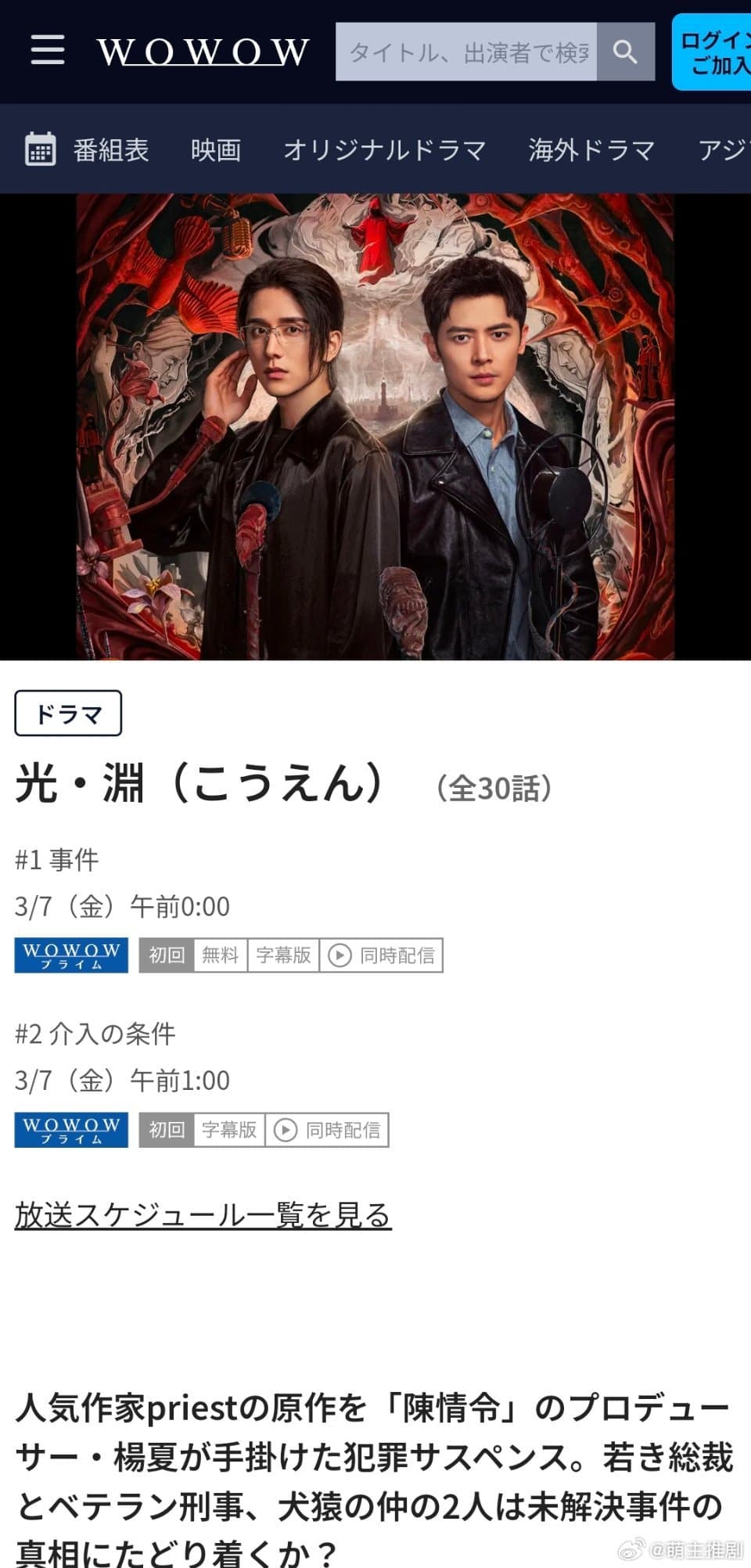The width and height of the screenshot is (751, 1568).
Task: Open the ログイン/ご加入 button
Action: [713, 52]
